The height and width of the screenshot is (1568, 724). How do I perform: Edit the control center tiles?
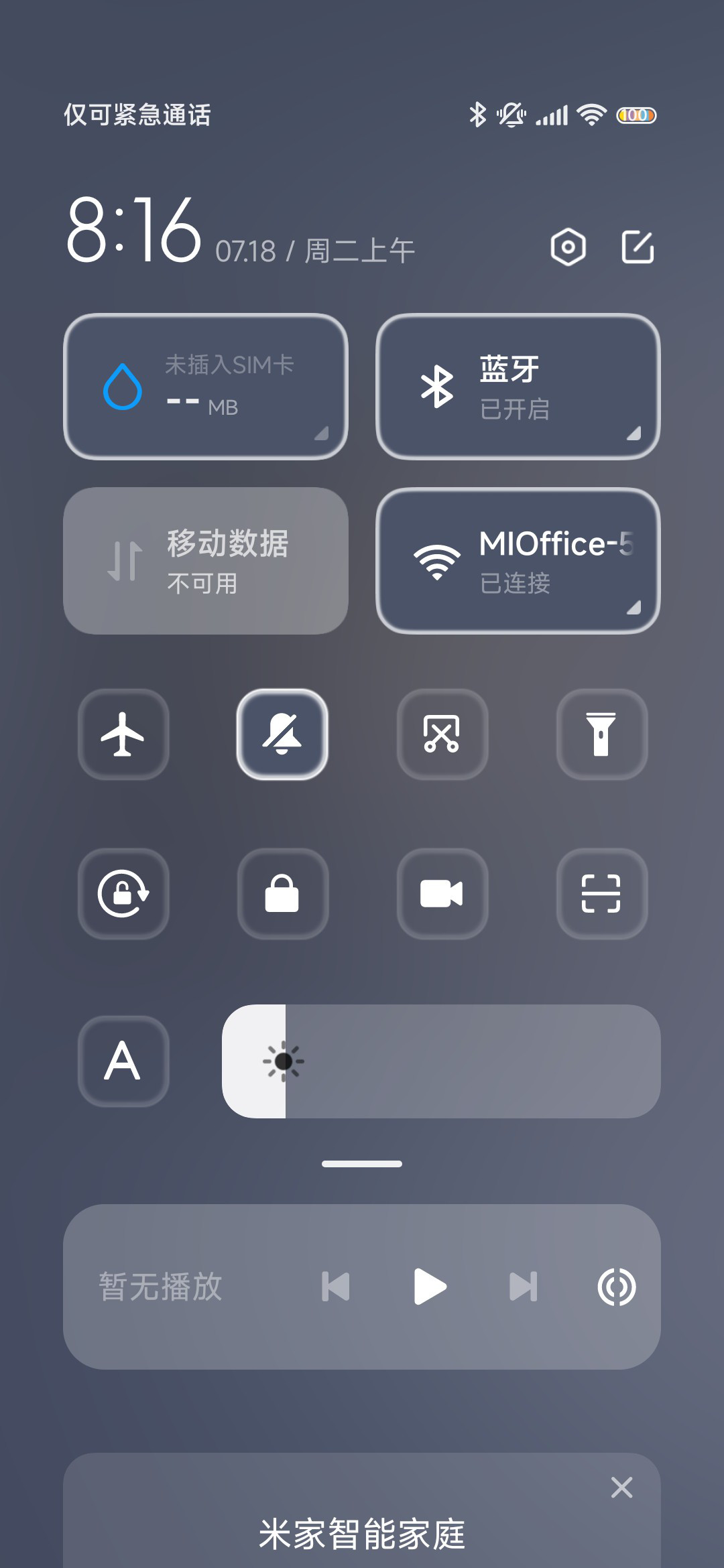tap(638, 247)
